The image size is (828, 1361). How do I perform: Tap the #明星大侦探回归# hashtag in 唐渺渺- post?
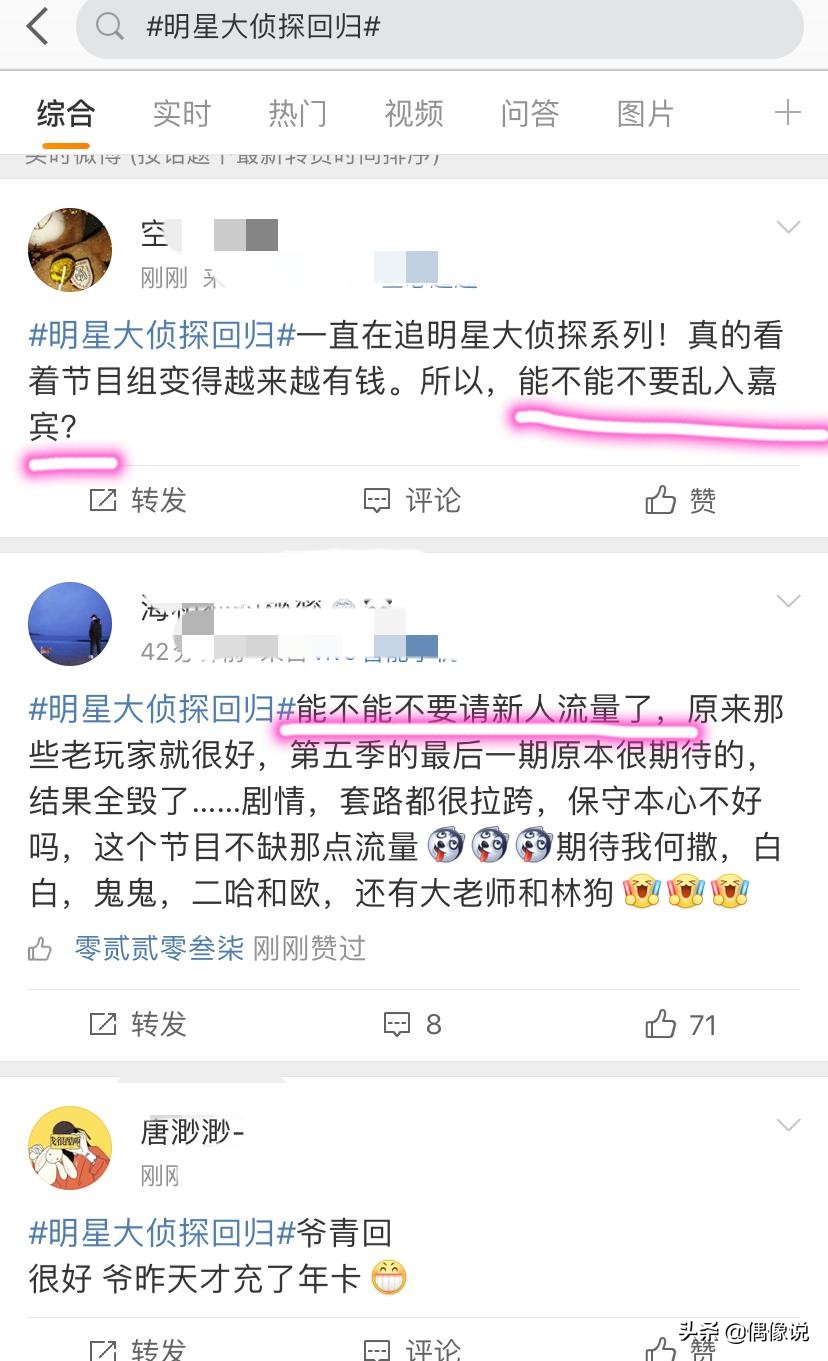[x=162, y=1233]
